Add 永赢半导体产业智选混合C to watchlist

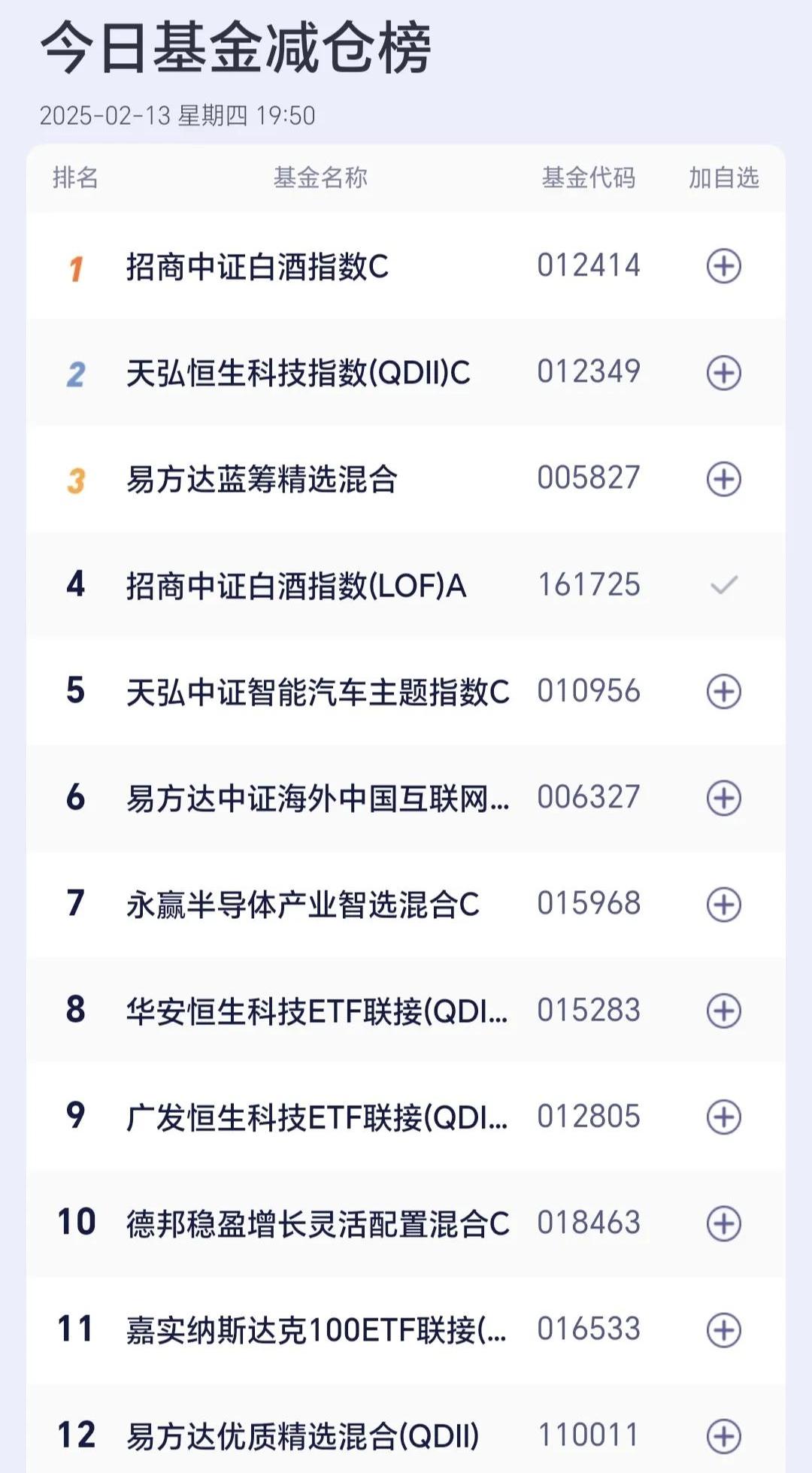723,904
